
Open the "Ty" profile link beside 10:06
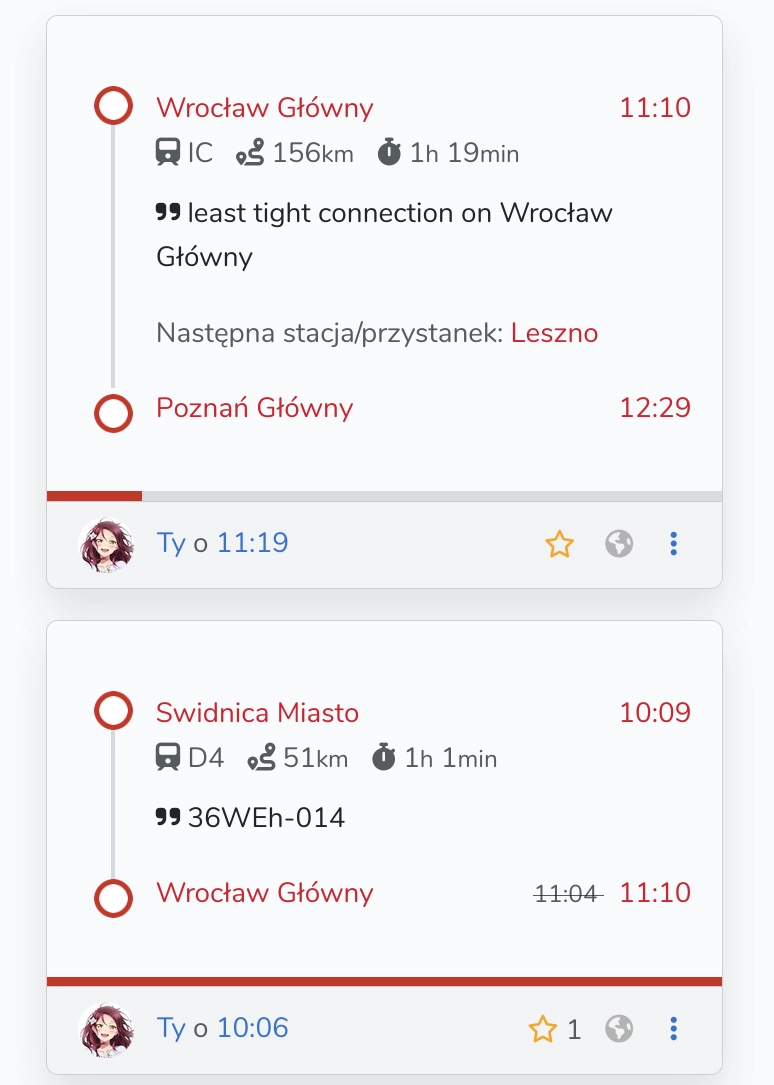(171, 1028)
